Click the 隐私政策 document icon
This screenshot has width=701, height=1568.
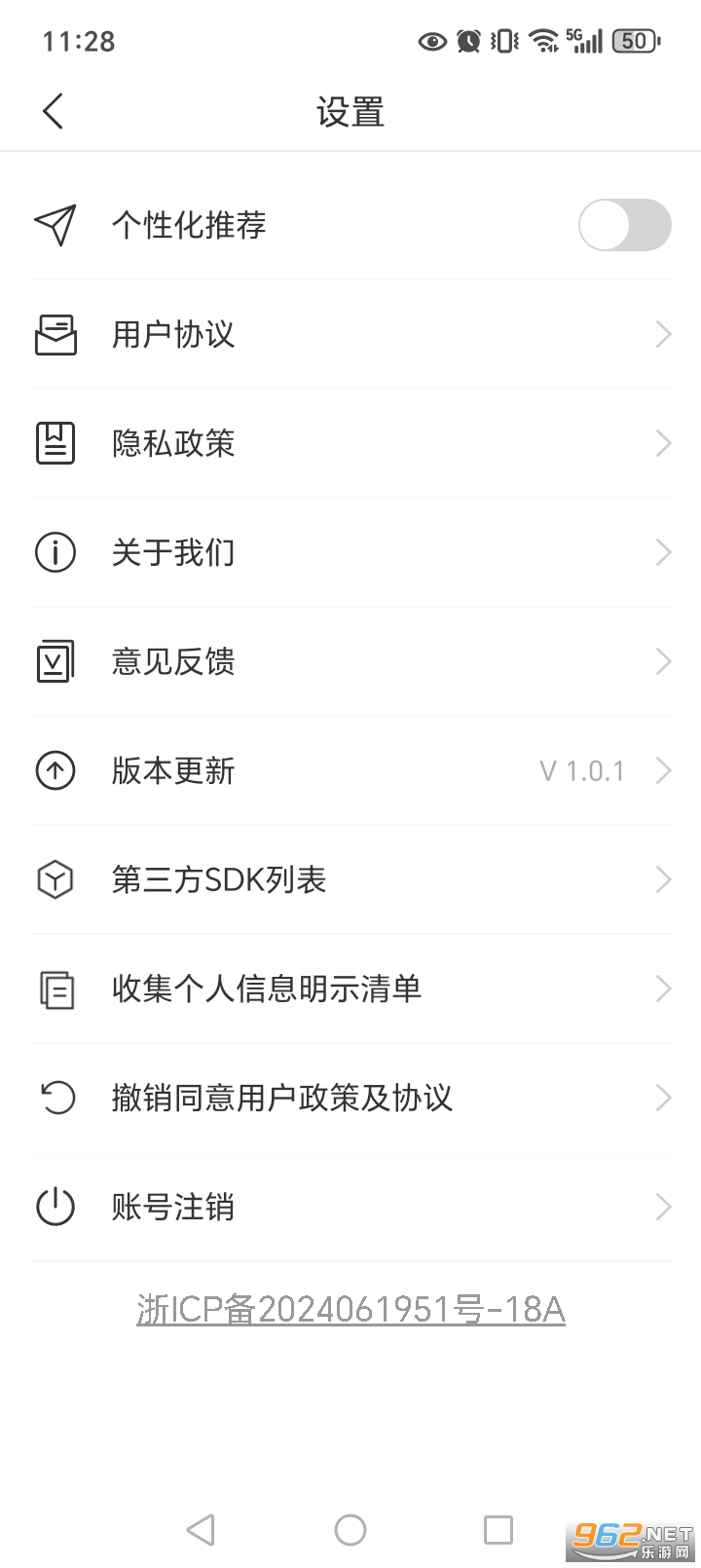tap(55, 443)
